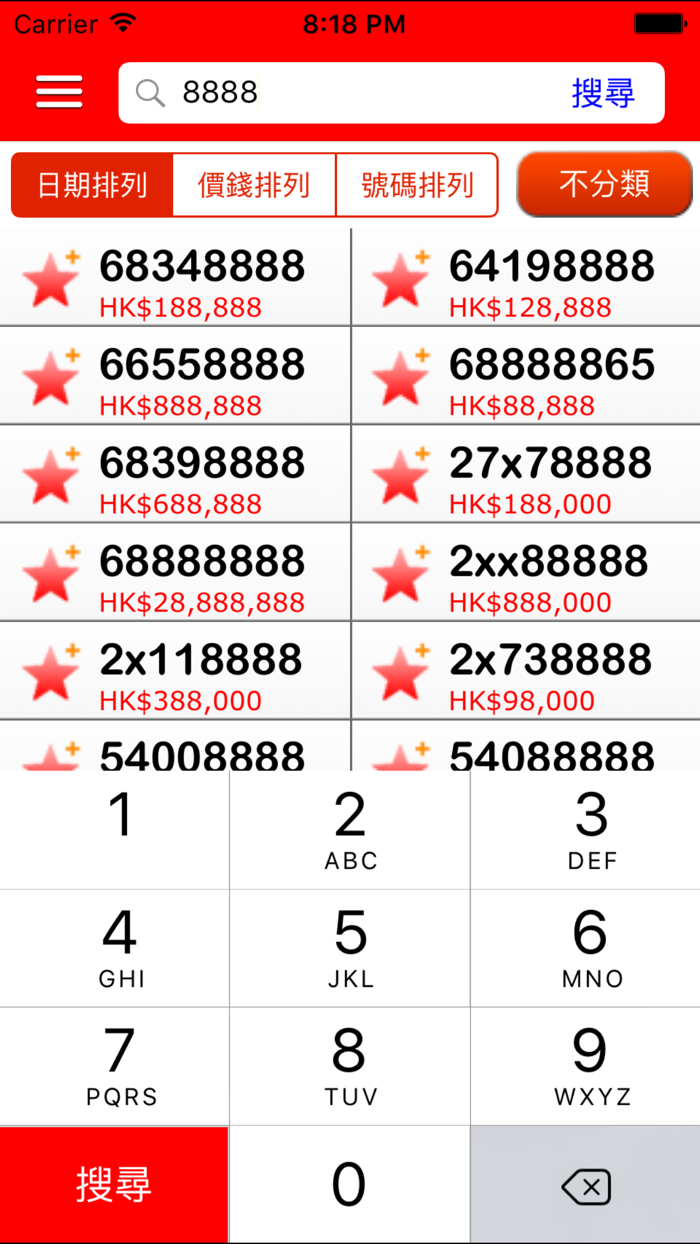Open number 68348888 listing
700x1244 pixels.
pos(202,278)
